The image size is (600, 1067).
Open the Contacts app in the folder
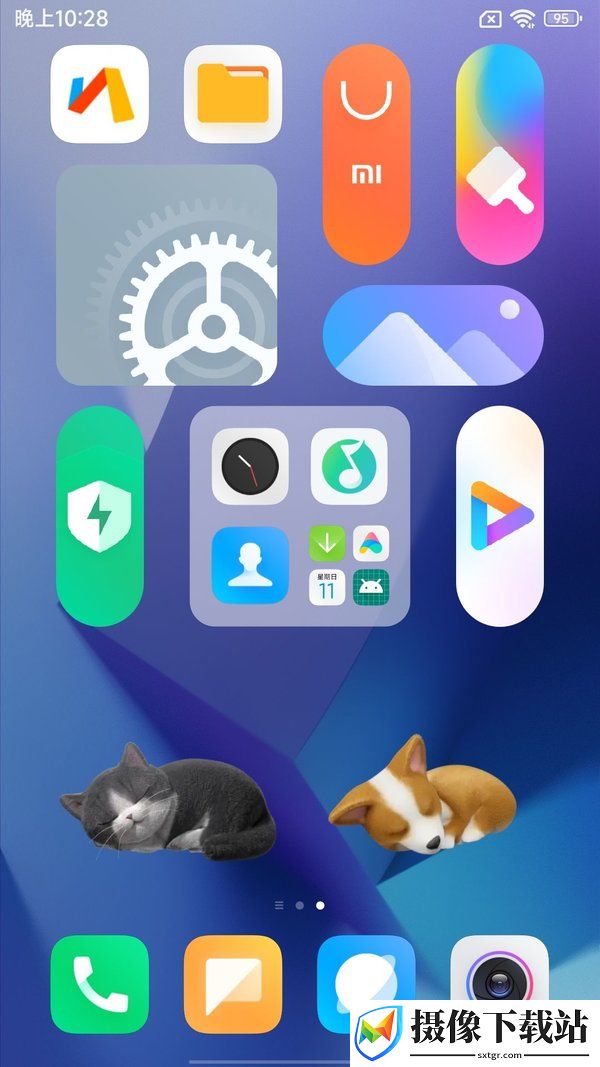point(250,566)
